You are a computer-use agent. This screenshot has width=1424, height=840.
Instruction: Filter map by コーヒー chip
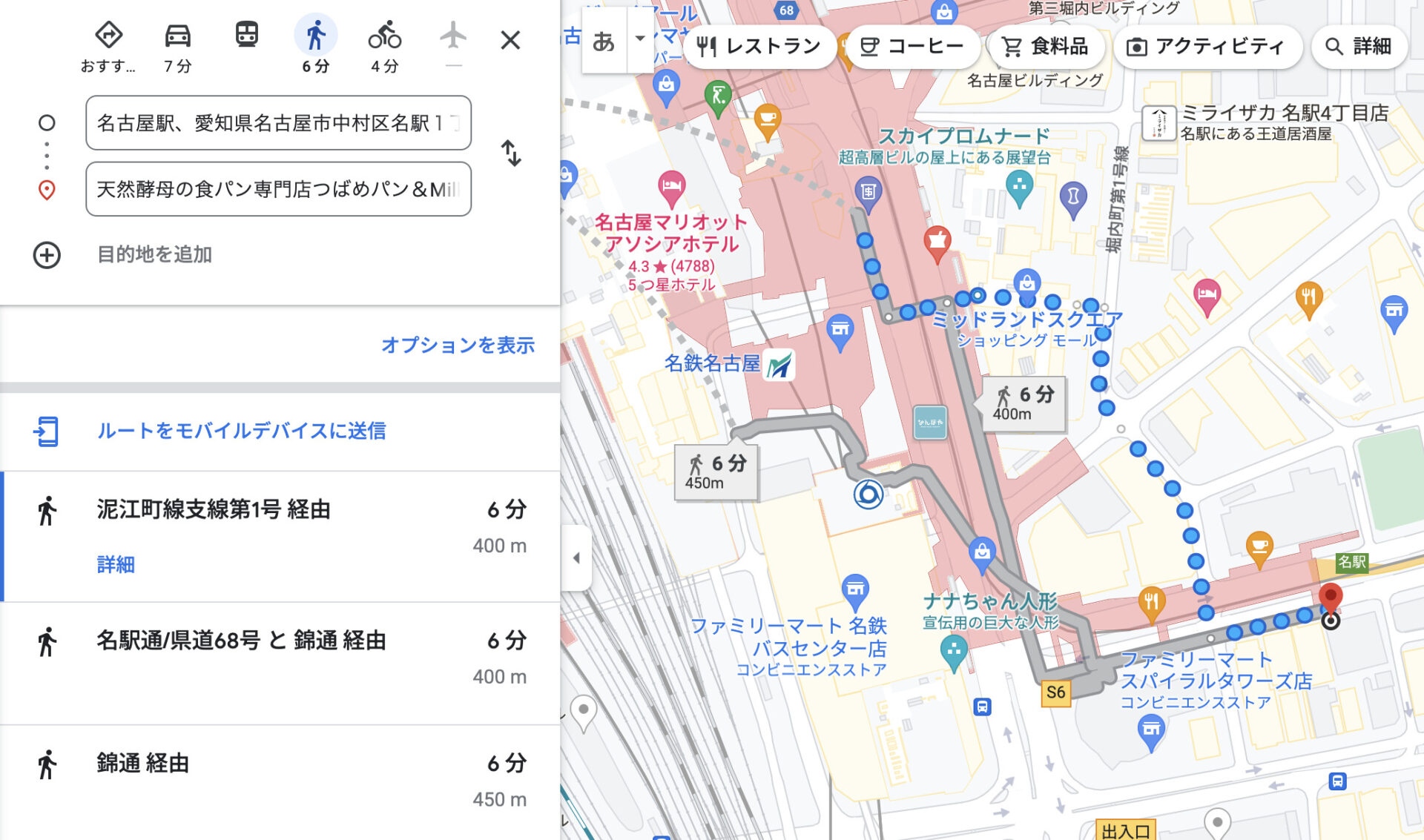pos(912,47)
